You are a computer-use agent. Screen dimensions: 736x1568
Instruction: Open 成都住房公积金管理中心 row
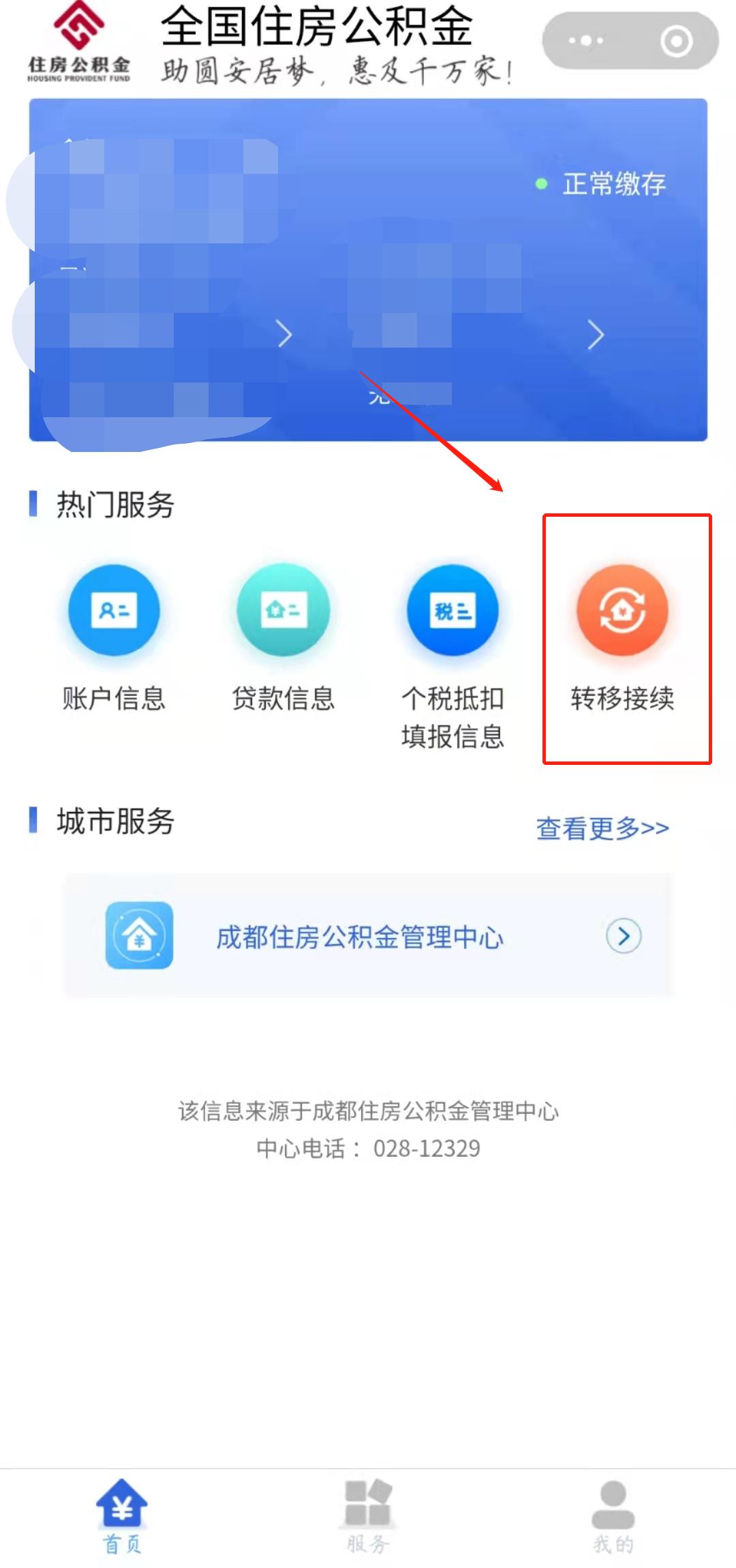tap(368, 936)
